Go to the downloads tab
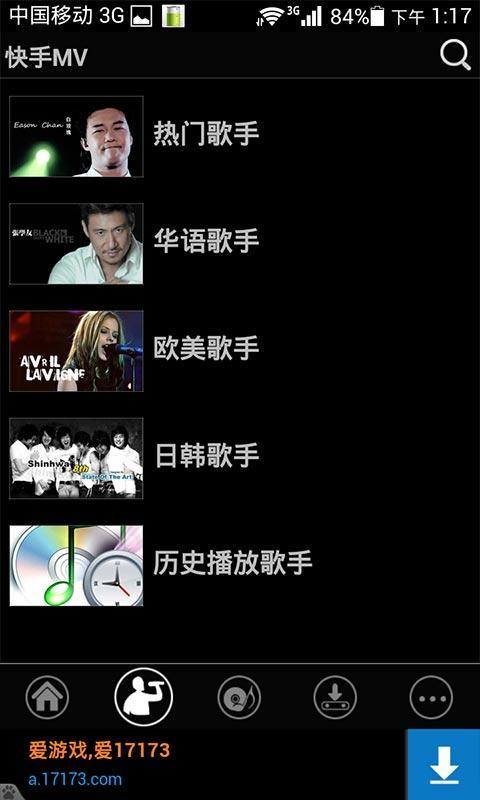Image resolution: width=480 pixels, height=800 pixels. 335,697
